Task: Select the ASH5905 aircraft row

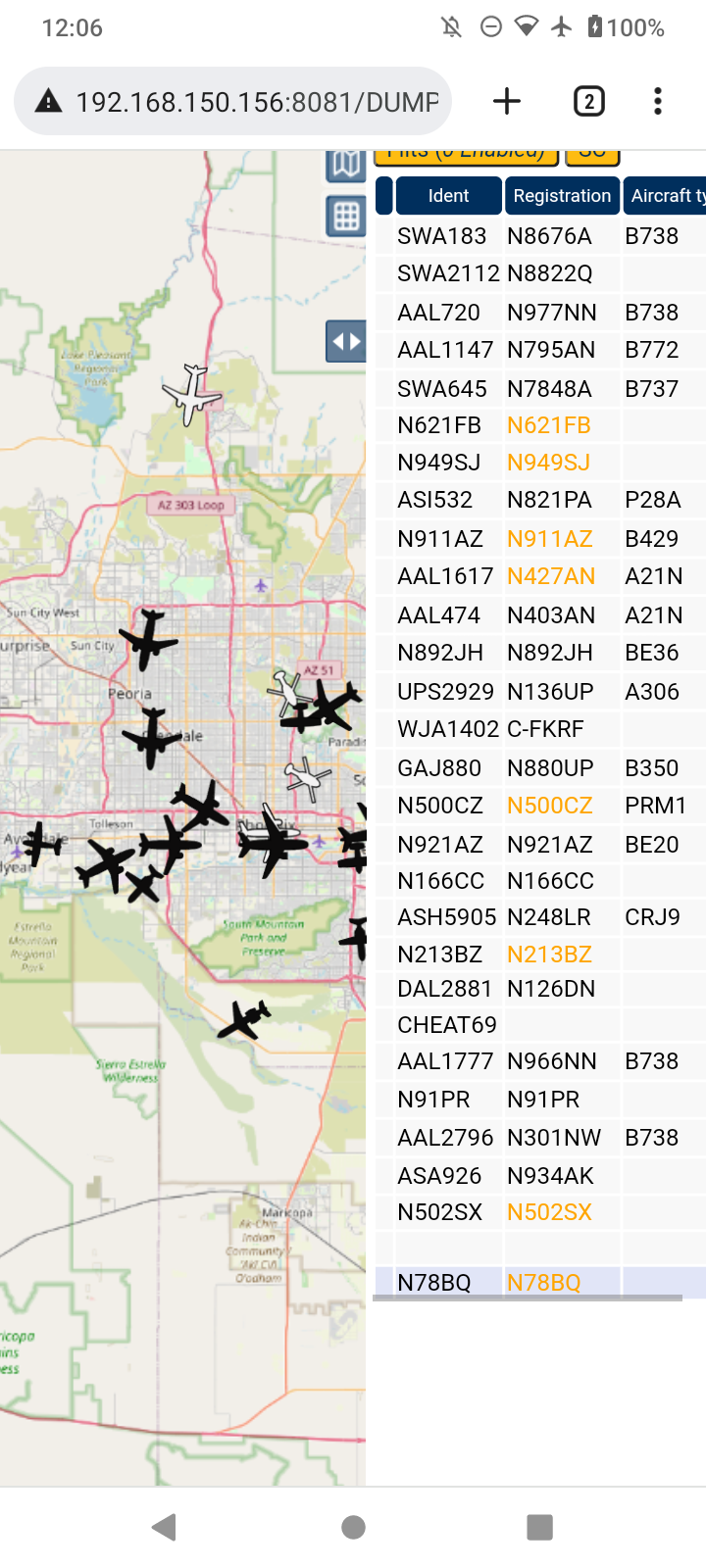Action: [x=540, y=917]
